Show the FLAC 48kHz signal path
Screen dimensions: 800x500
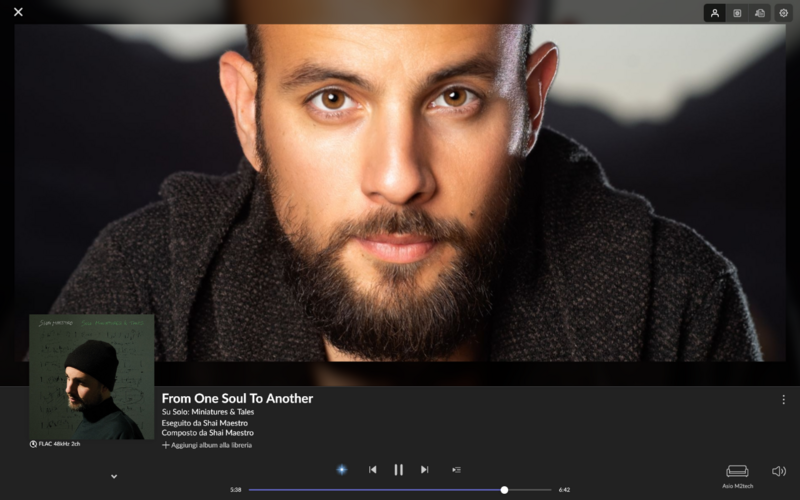coord(55,443)
